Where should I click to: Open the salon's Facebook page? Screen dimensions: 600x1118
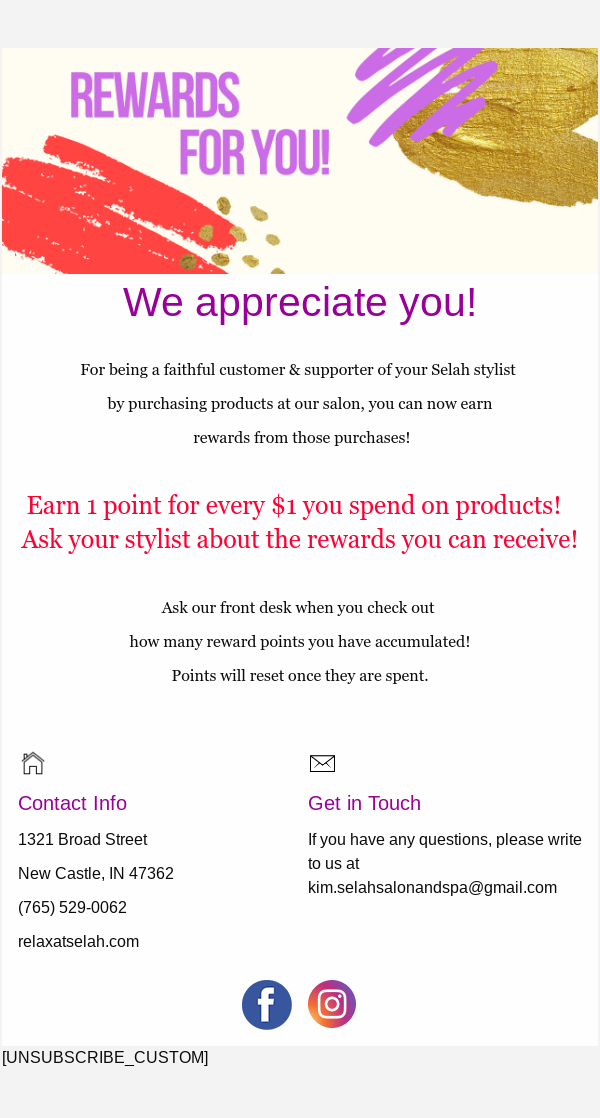[x=267, y=1005]
